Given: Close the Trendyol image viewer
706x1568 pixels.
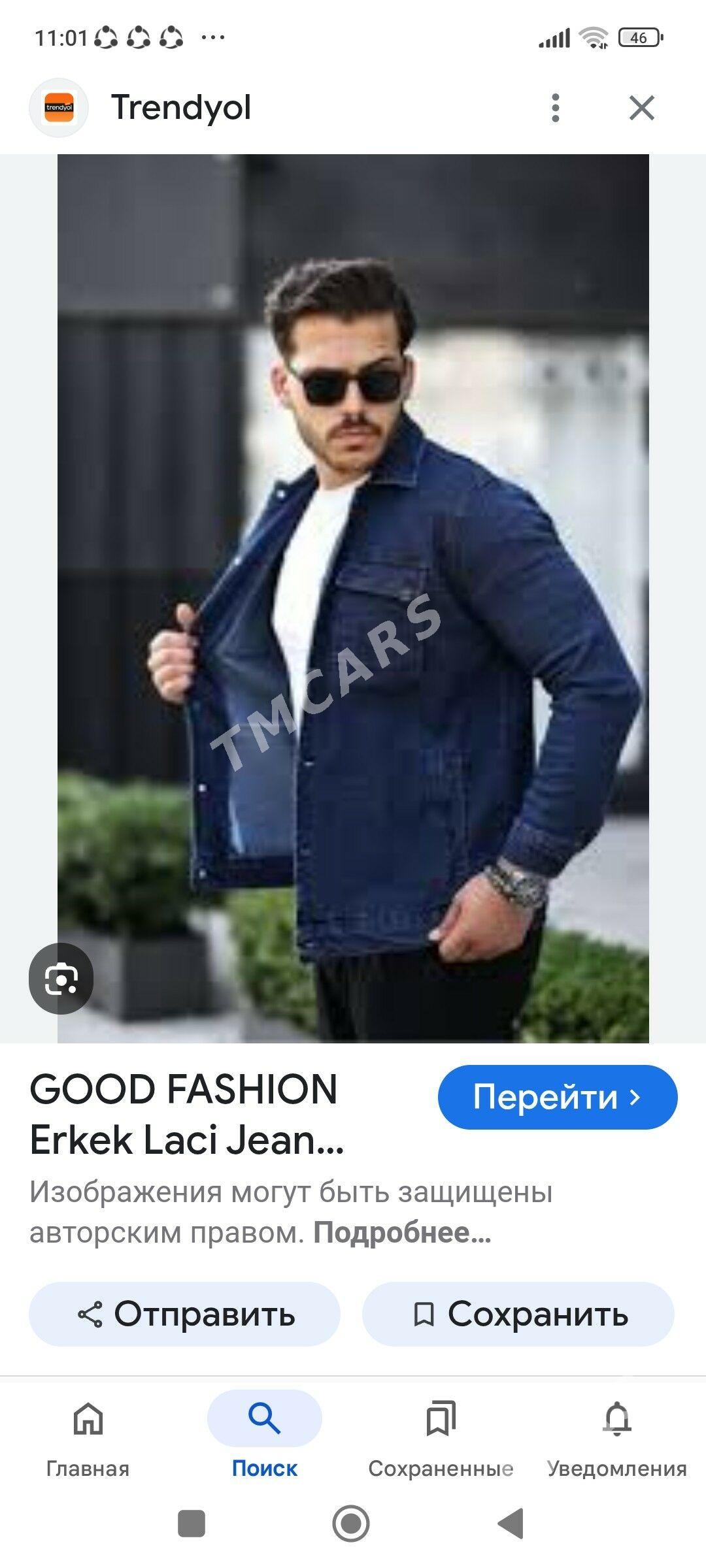Looking at the screenshot, I should (641, 108).
